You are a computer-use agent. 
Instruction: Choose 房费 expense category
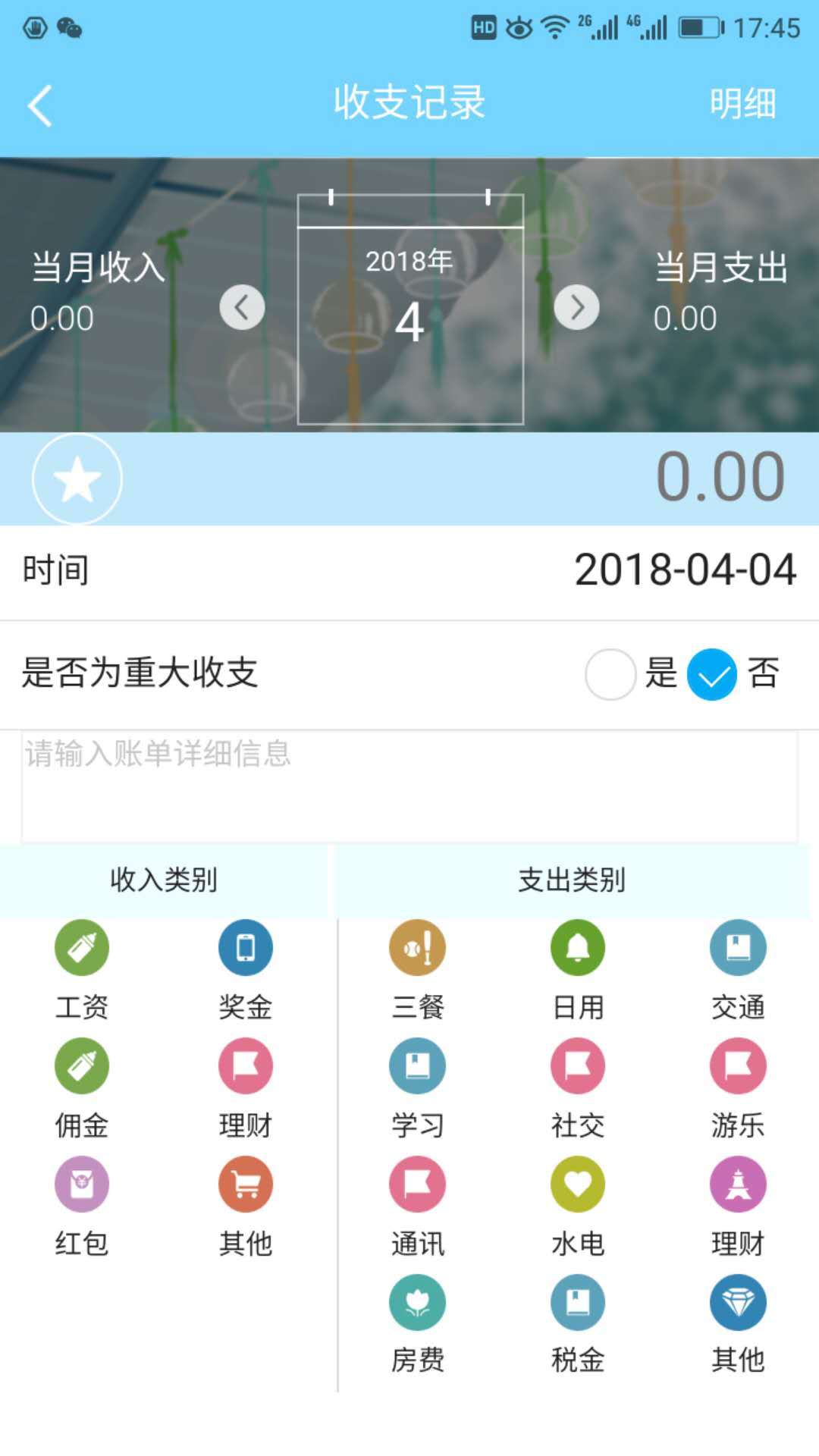click(417, 1303)
